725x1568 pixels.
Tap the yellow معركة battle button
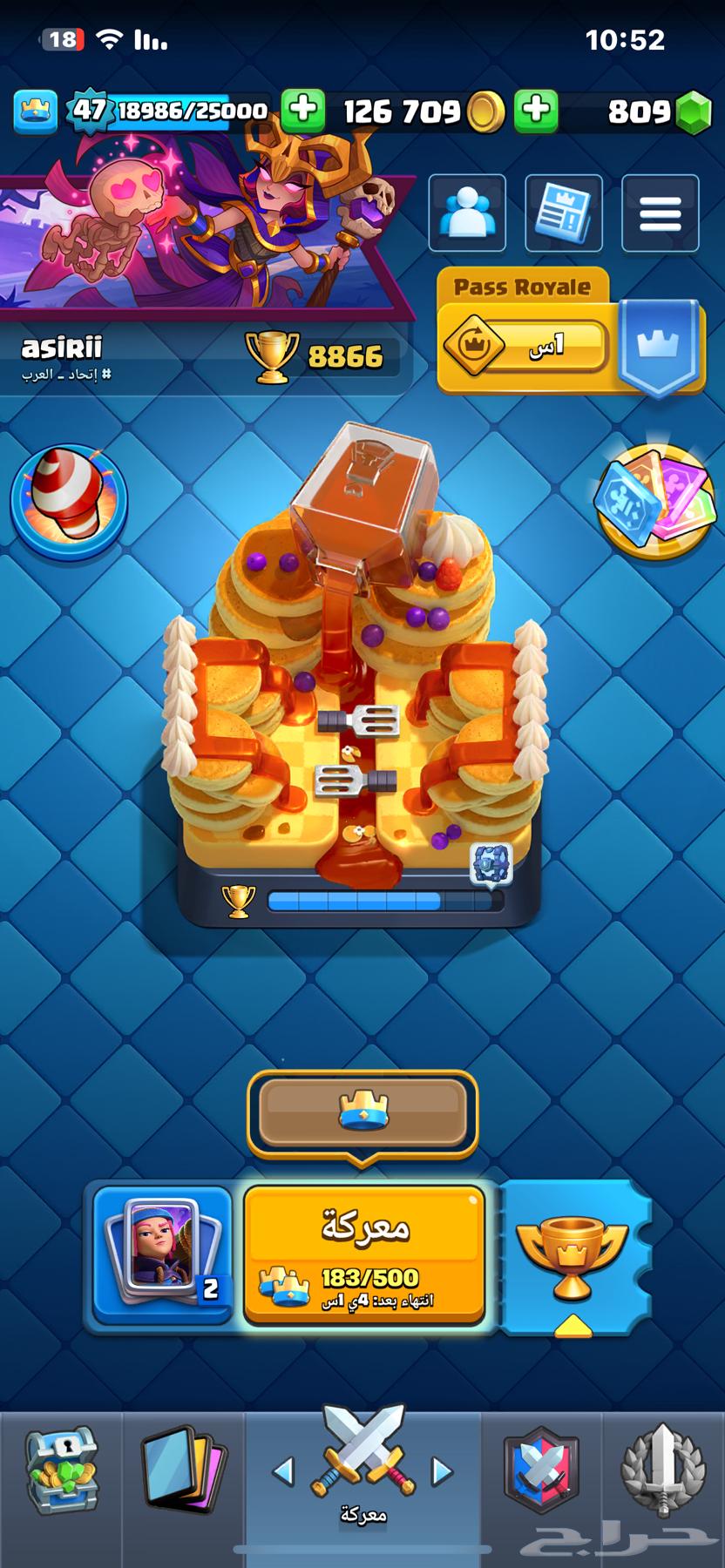363,1254
